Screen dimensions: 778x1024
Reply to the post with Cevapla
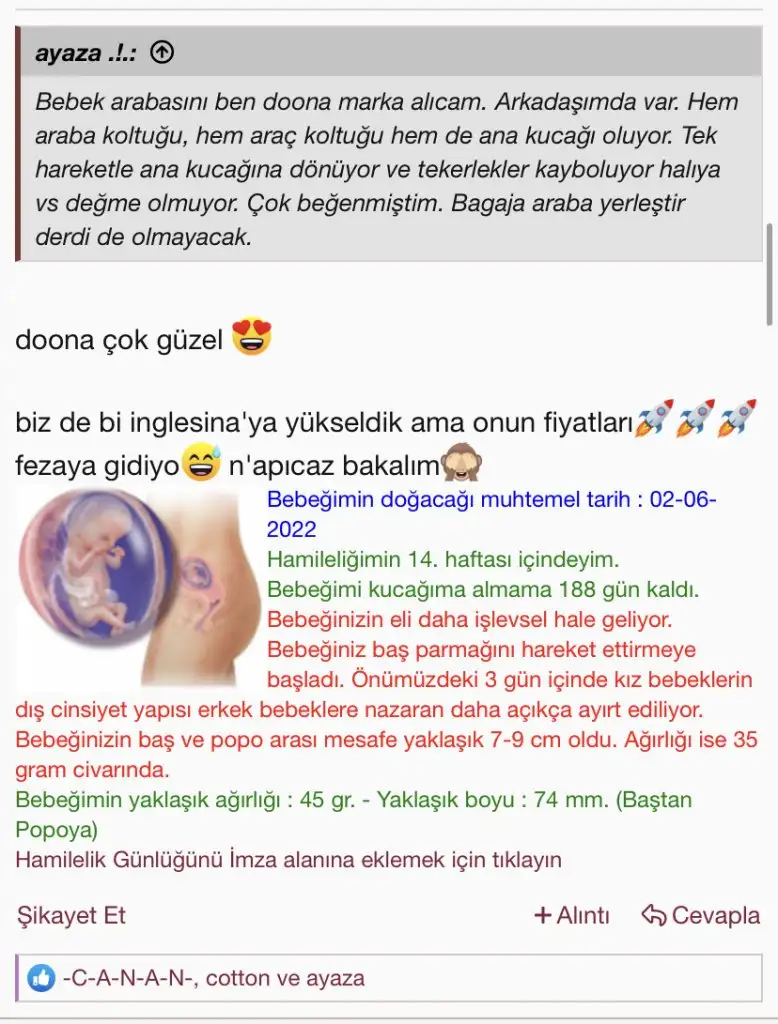pyautogui.click(x=701, y=915)
